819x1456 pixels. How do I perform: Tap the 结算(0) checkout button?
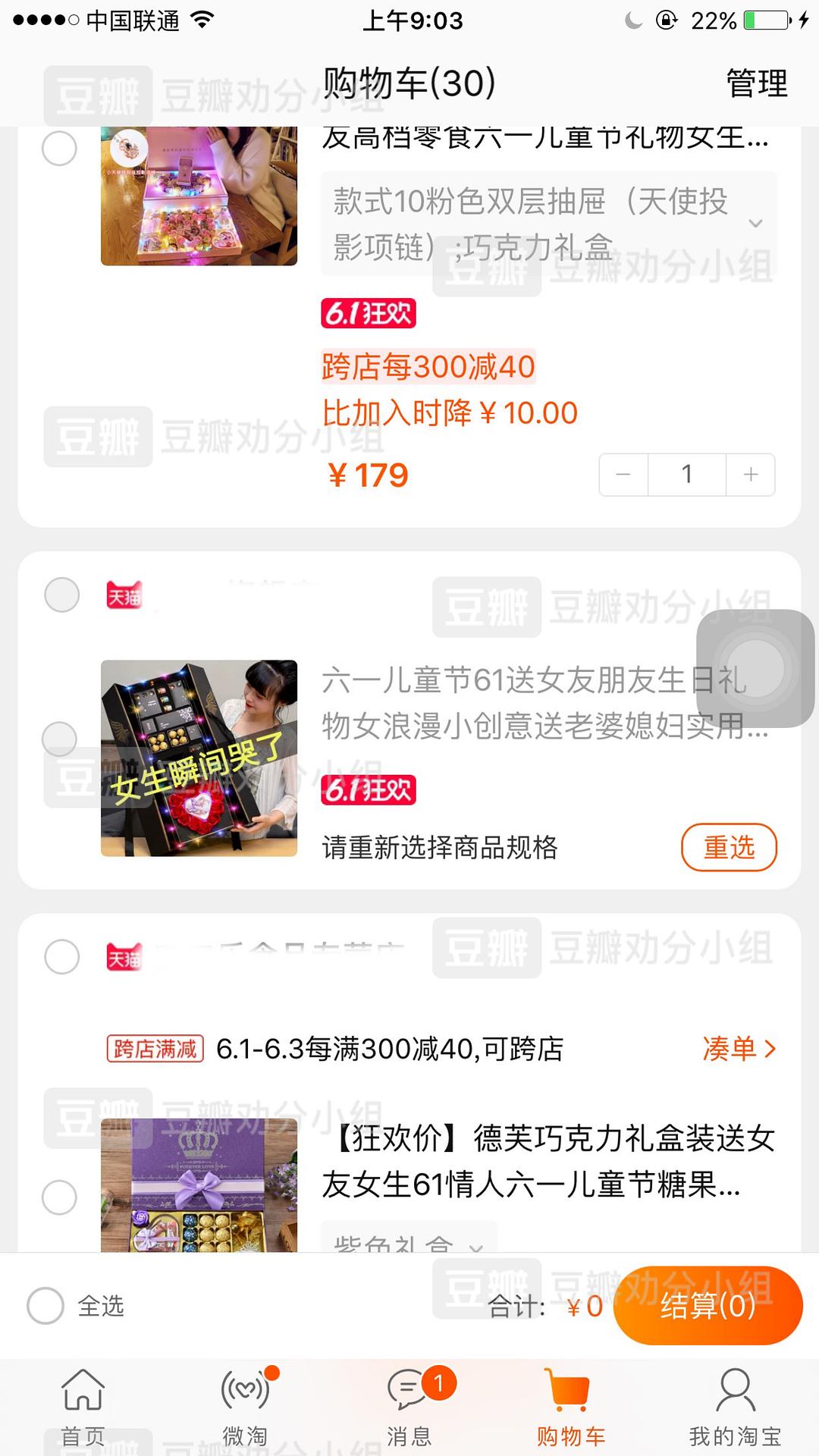[x=707, y=1306]
